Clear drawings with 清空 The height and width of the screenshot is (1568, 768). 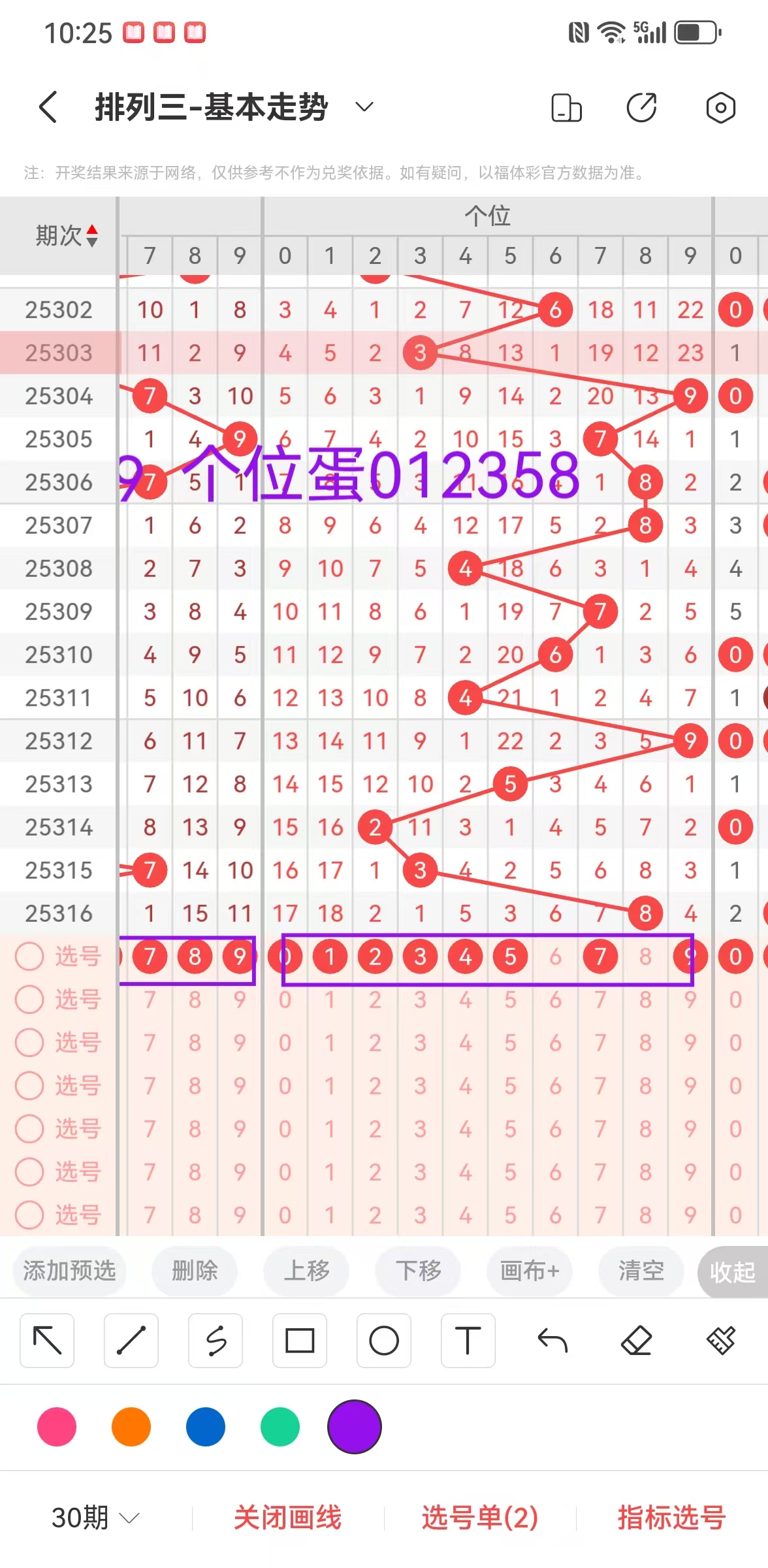tap(641, 1271)
